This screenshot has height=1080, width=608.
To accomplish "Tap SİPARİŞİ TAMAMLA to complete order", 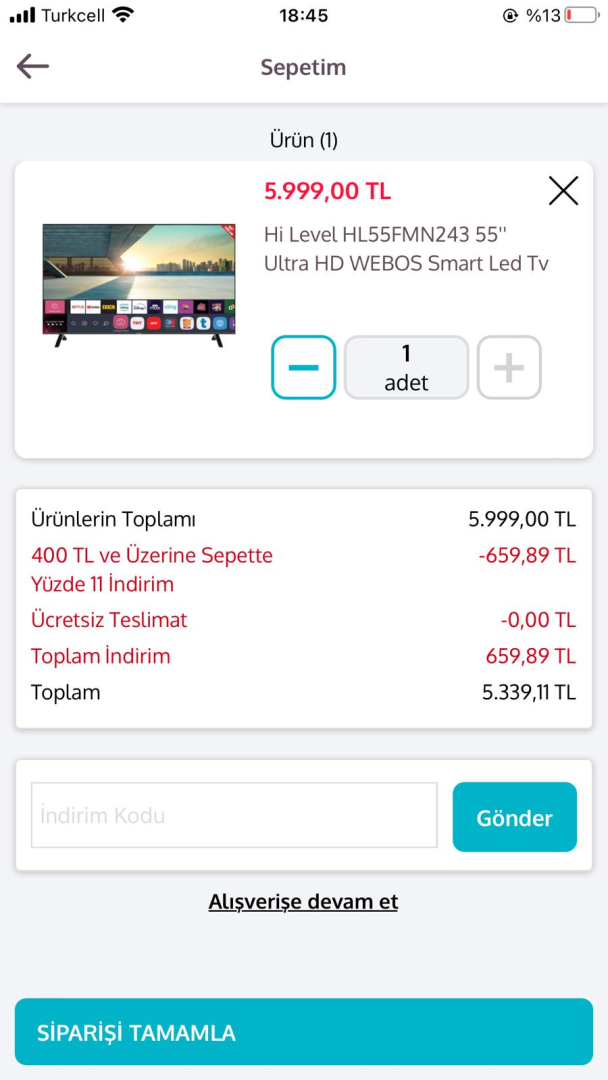I will [x=303, y=1032].
